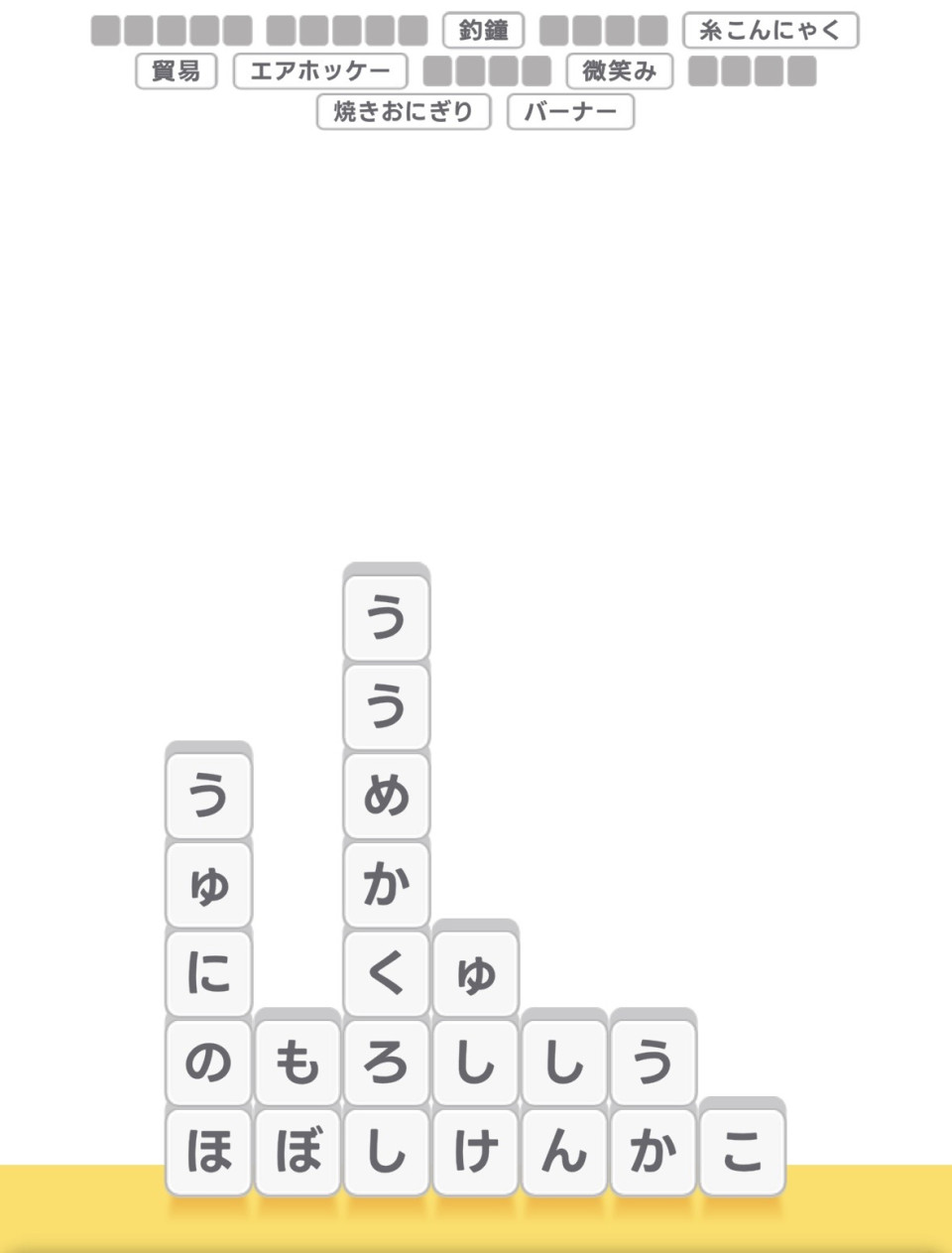Pick the ぼ letter tile

297,1151
